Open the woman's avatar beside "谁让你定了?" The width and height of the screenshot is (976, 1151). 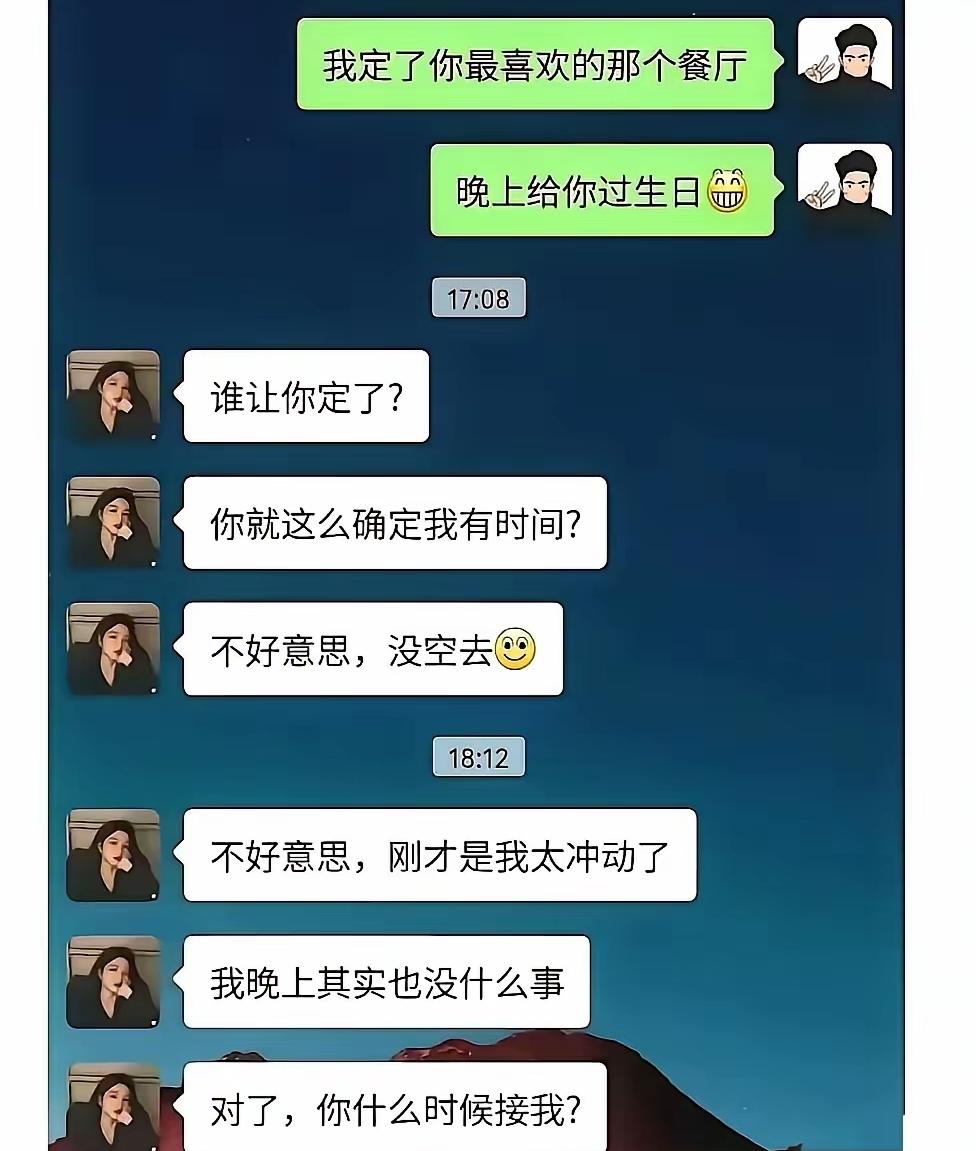112,396
